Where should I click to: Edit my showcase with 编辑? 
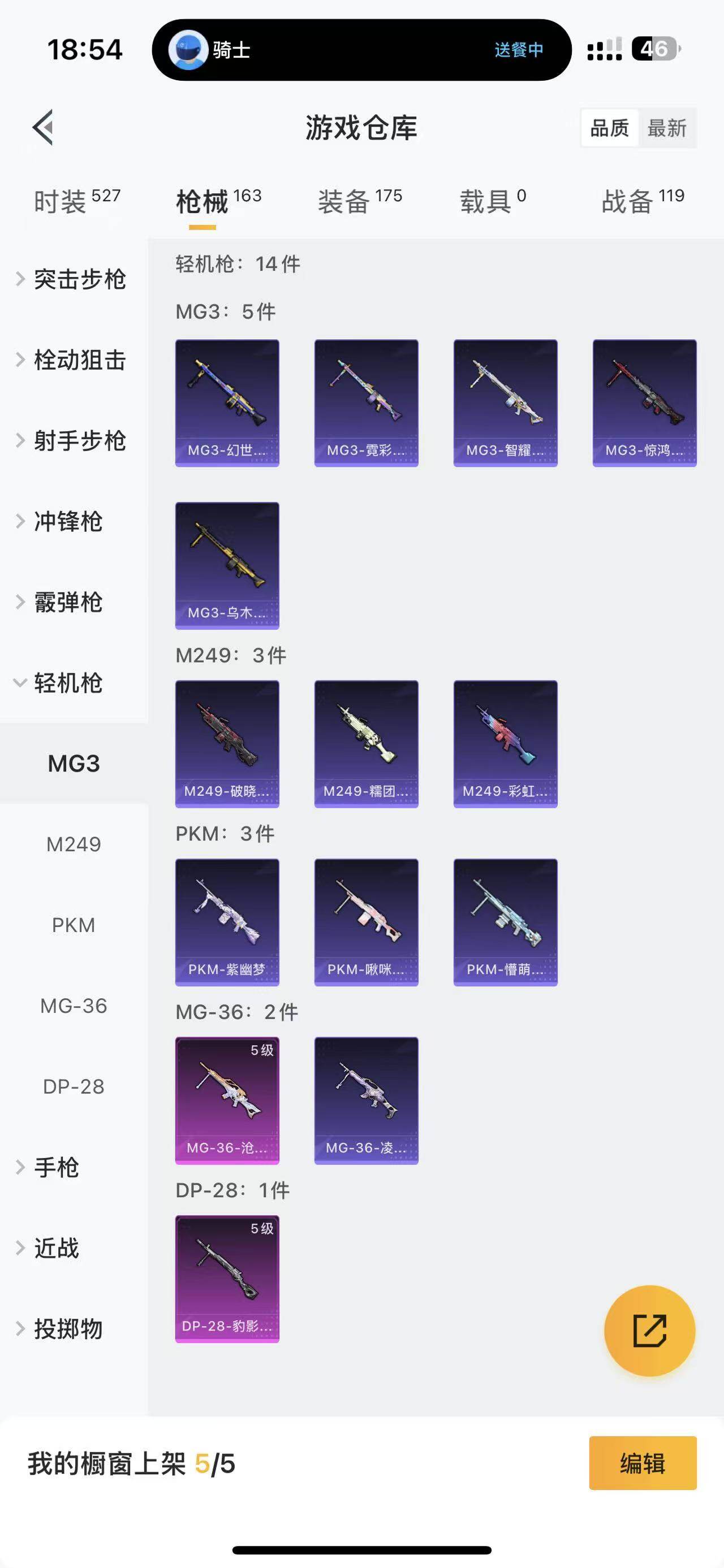pos(643,1463)
